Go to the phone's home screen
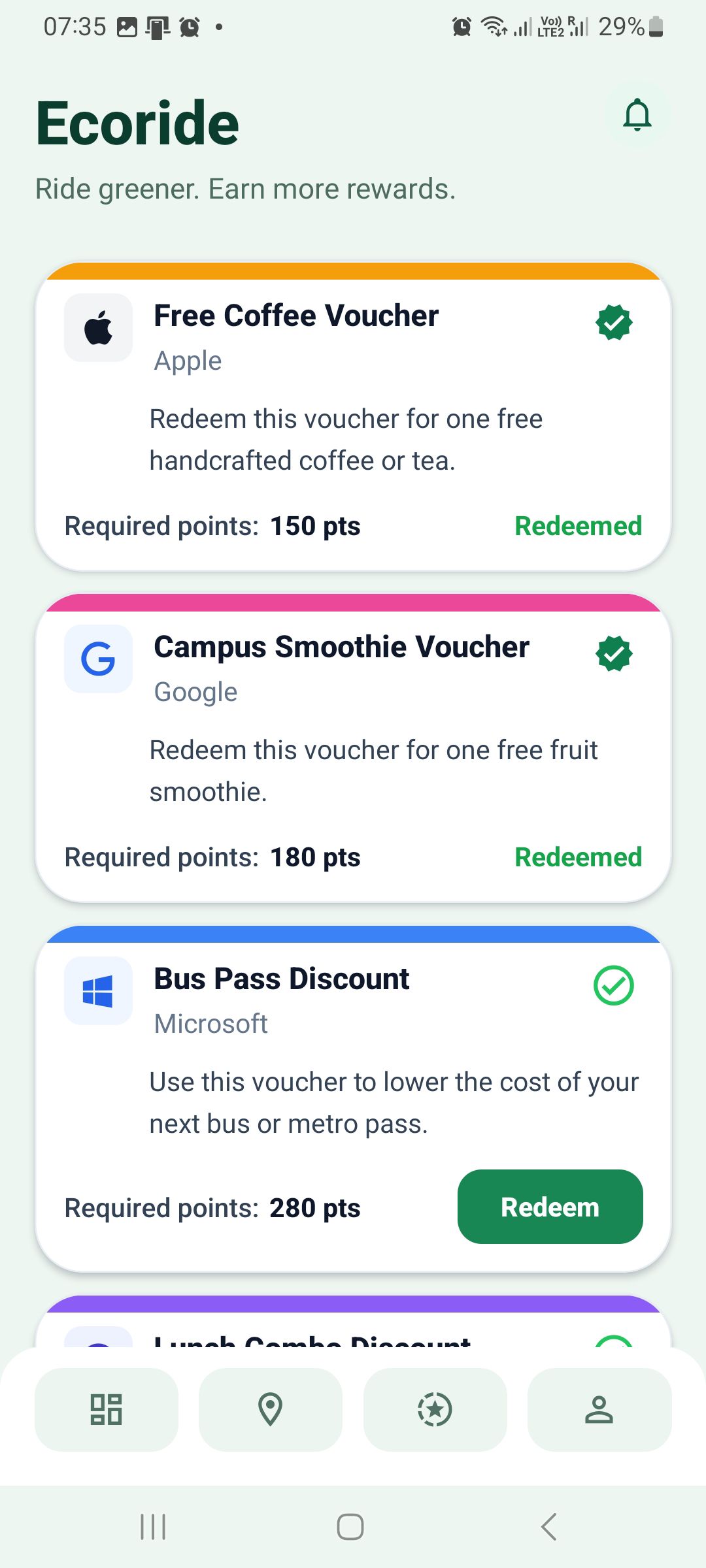The image size is (706, 1568). 350,1527
